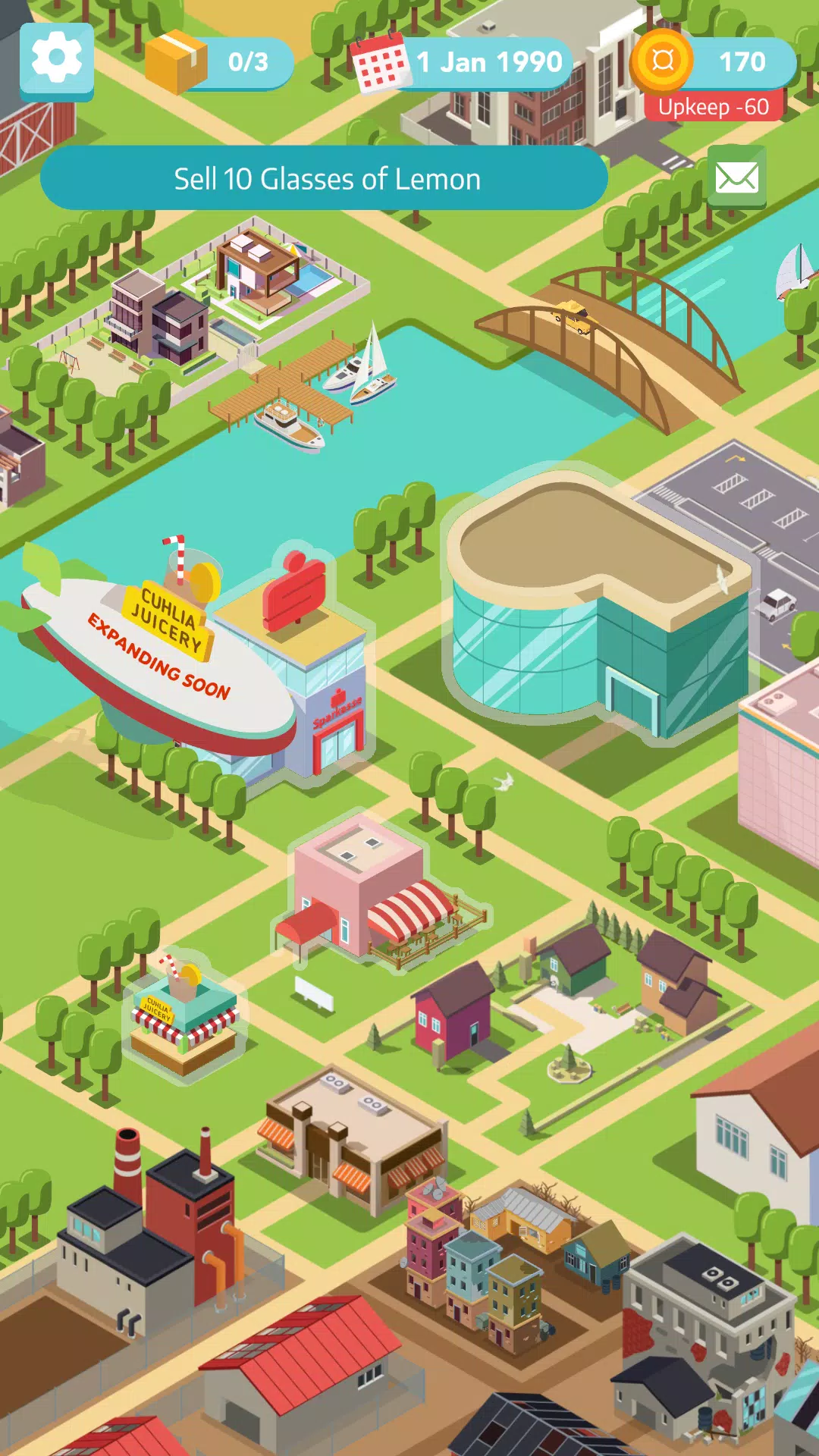The width and height of the screenshot is (819, 1456).
Task: Open the mail envelope inbox
Action: (736, 177)
